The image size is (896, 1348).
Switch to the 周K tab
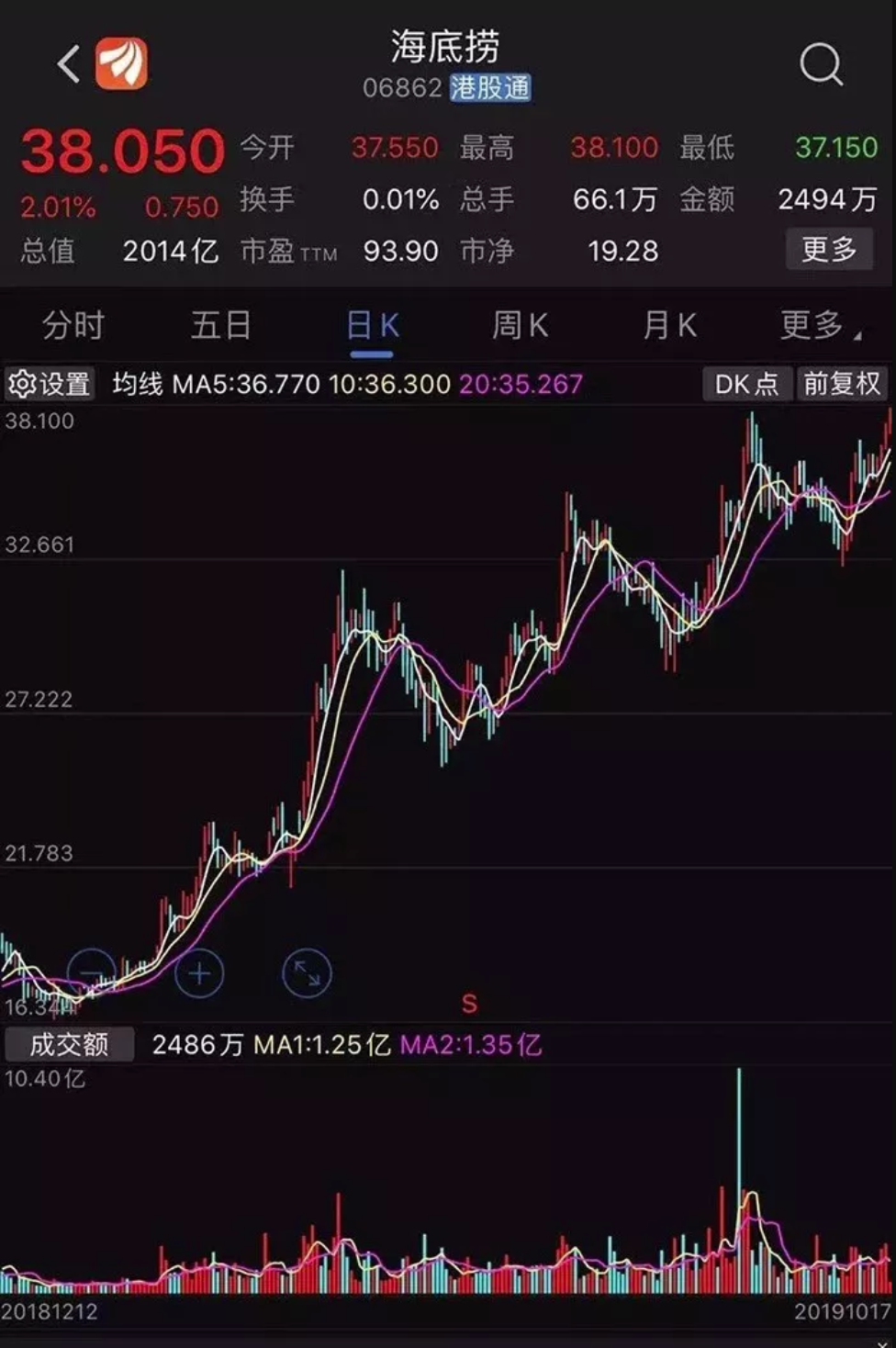coord(520,325)
